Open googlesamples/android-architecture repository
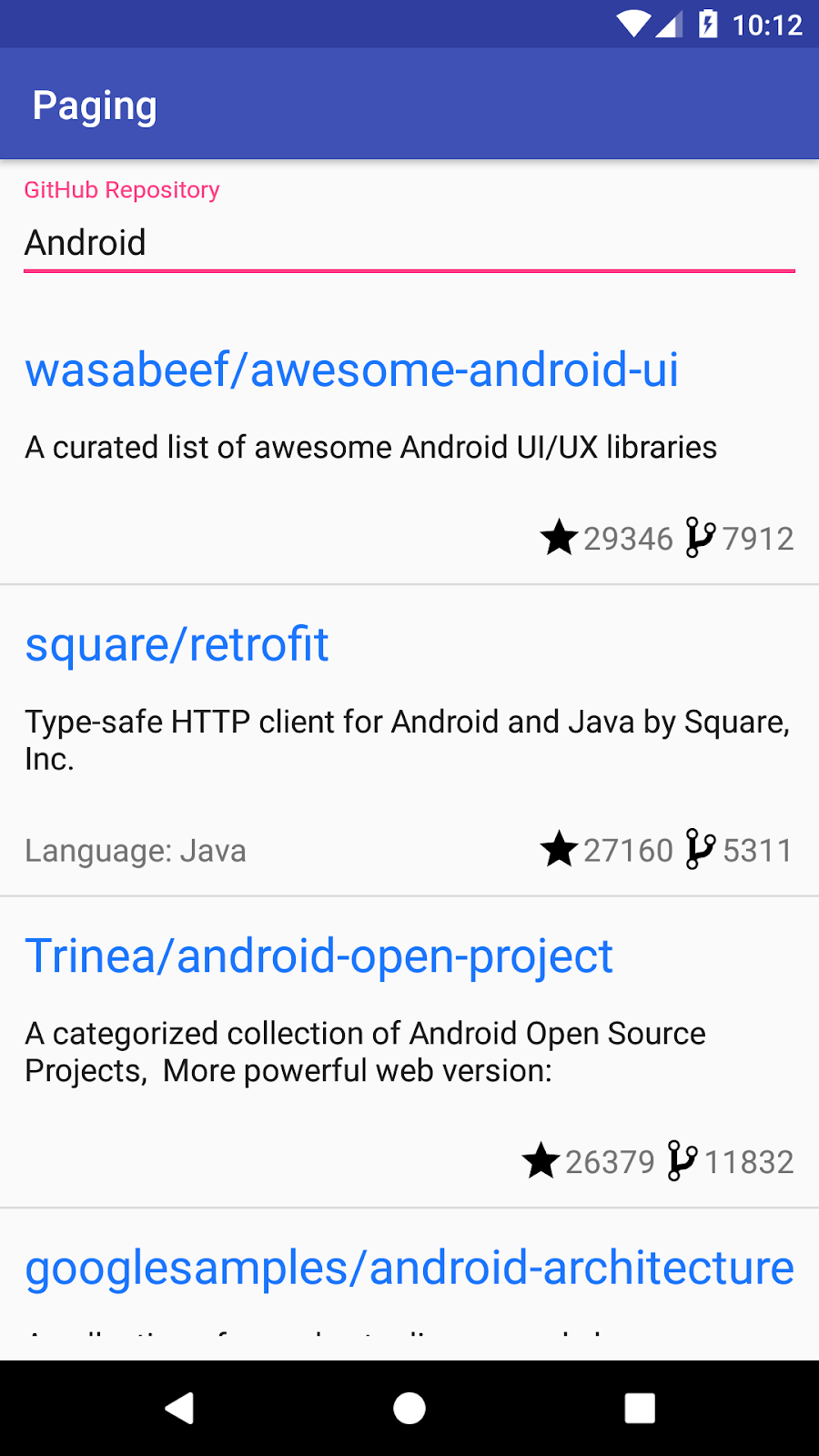Viewport: 819px width, 1456px height. (409, 1266)
